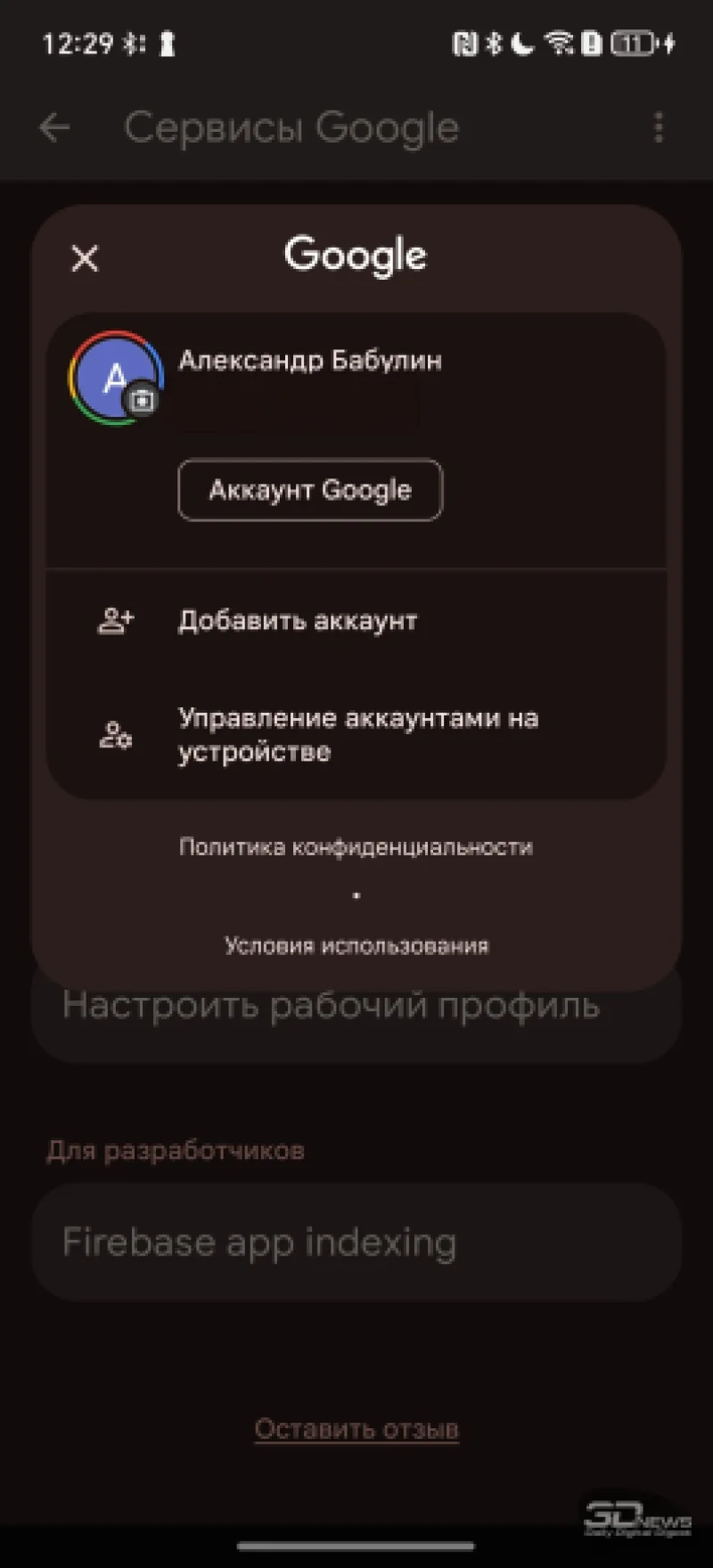Tap Добавить аккаунт to add an account
The image size is (713, 1568).
(x=298, y=621)
